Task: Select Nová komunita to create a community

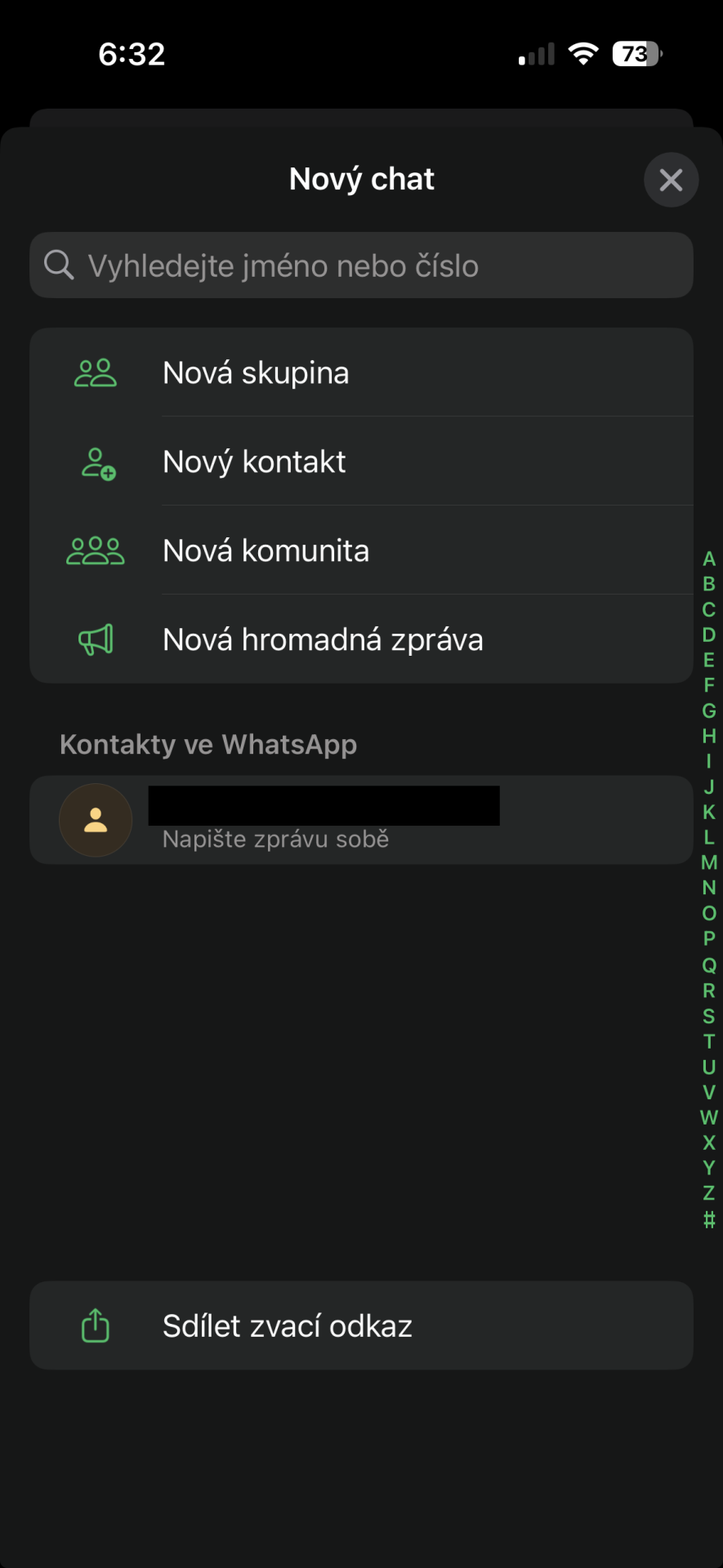Action: tap(266, 550)
